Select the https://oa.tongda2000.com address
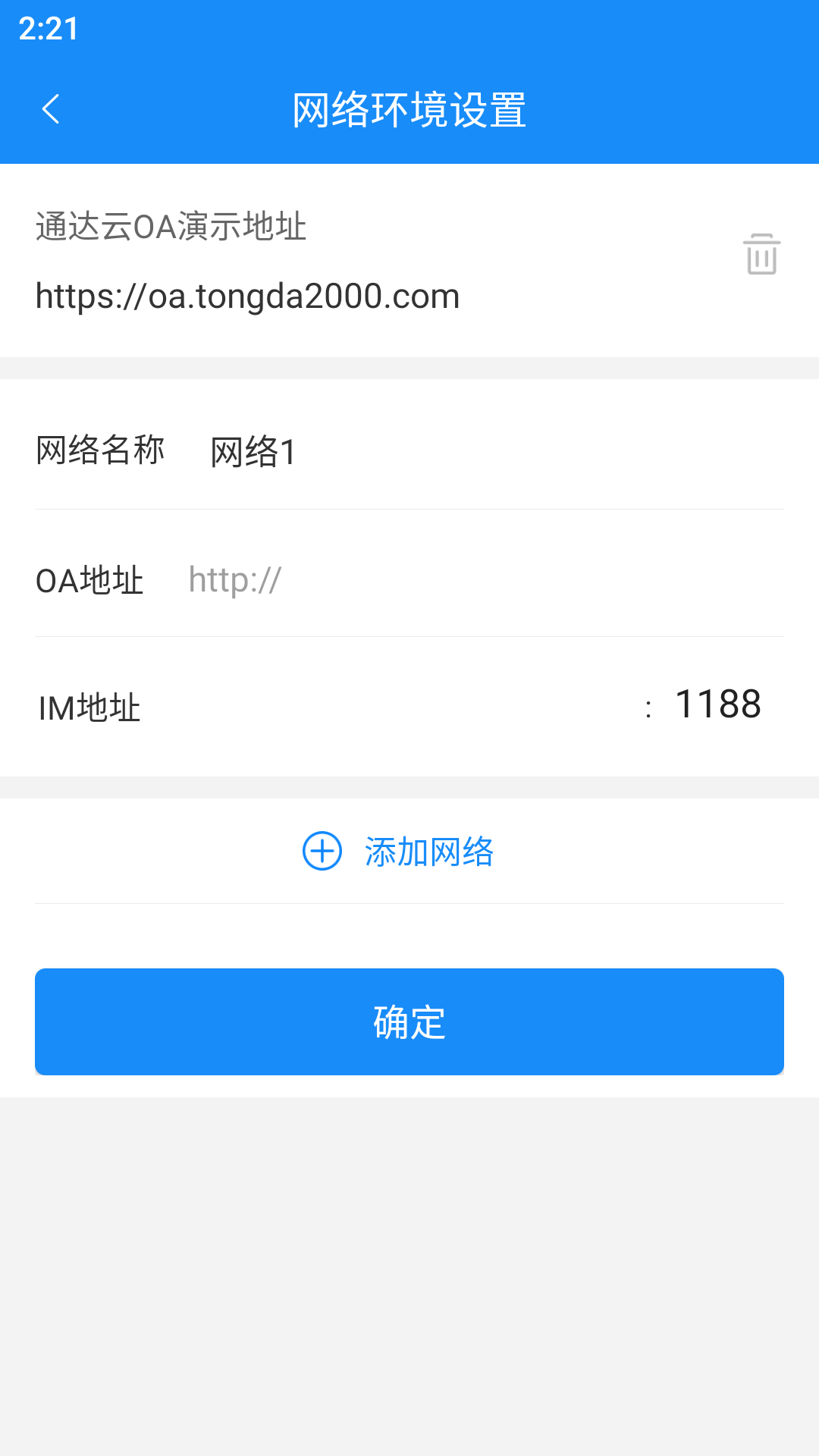 pyautogui.click(x=246, y=296)
